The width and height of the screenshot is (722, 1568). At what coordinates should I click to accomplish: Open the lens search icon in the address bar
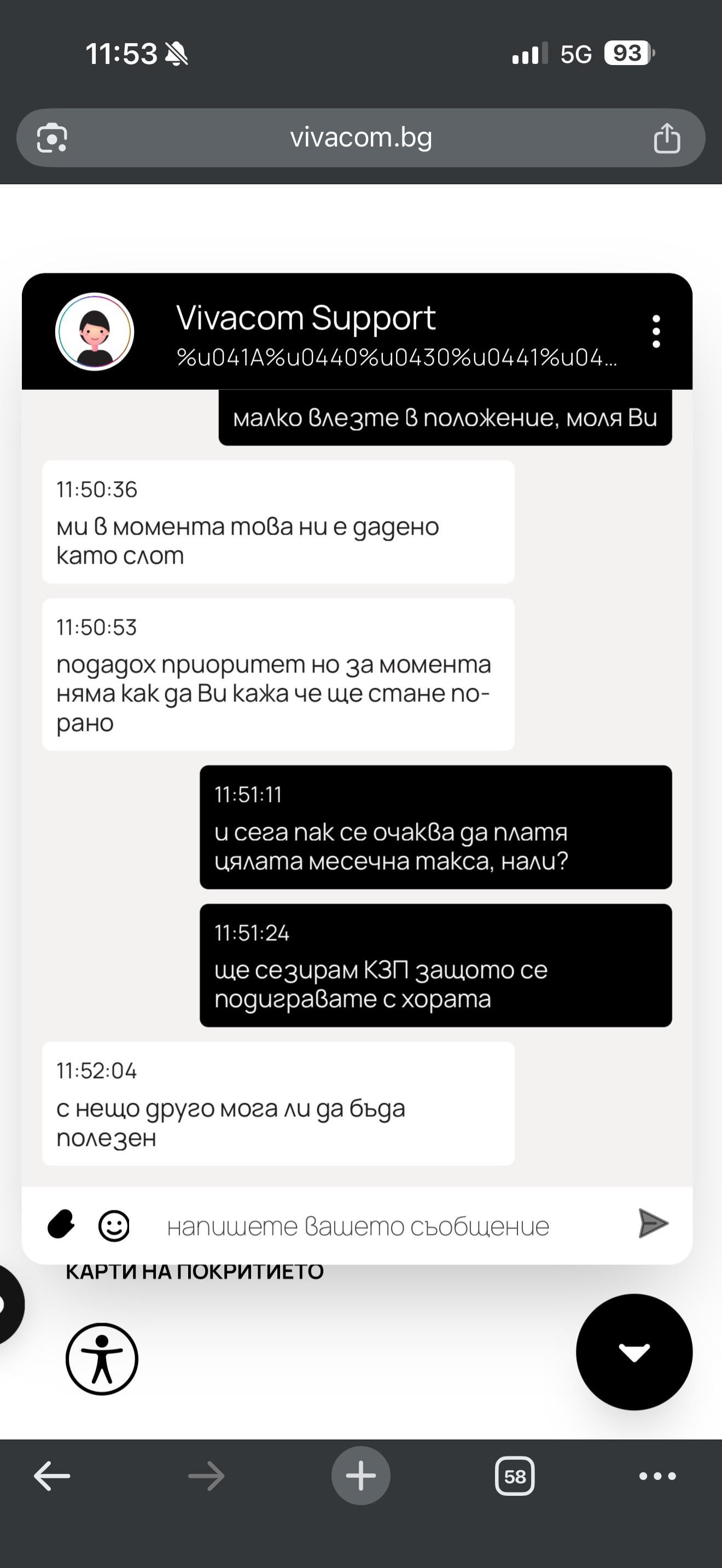point(52,138)
